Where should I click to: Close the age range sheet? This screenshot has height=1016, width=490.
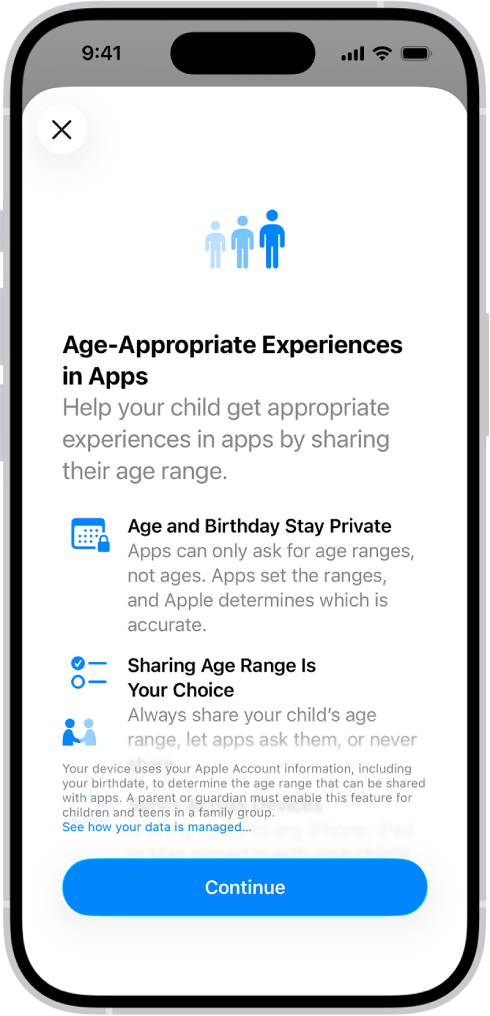pyautogui.click(x=62, y=130)
